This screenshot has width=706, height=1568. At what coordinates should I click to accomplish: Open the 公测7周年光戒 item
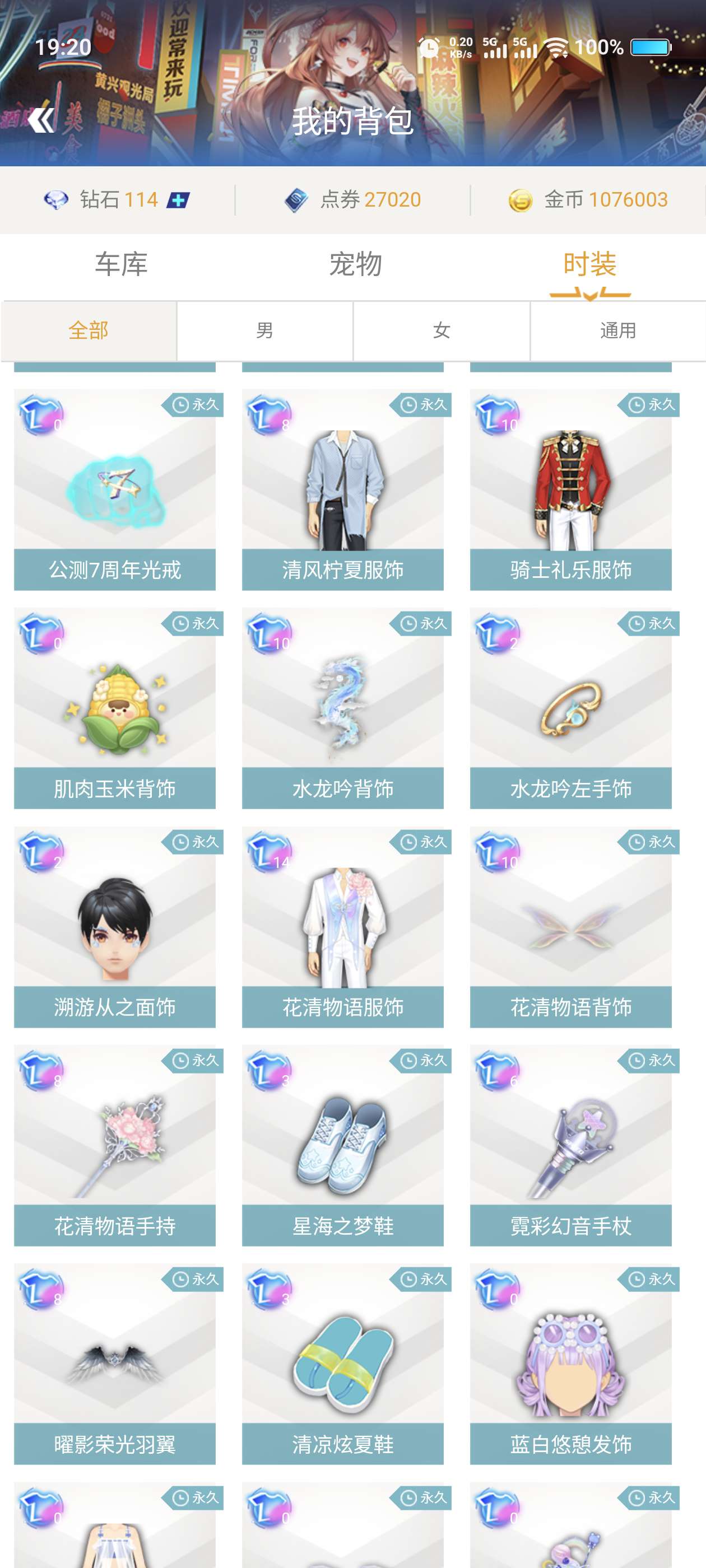coord(114,489)
